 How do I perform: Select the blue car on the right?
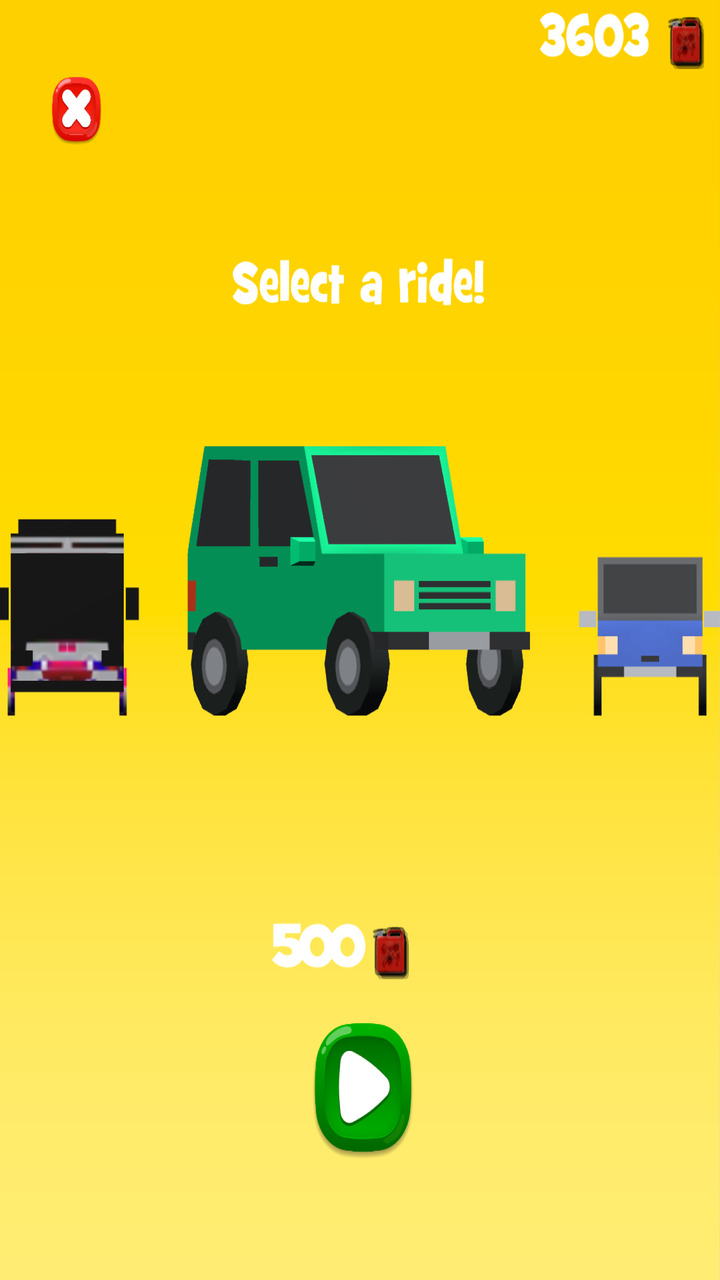pyautogui.click(x=648, y=625)
